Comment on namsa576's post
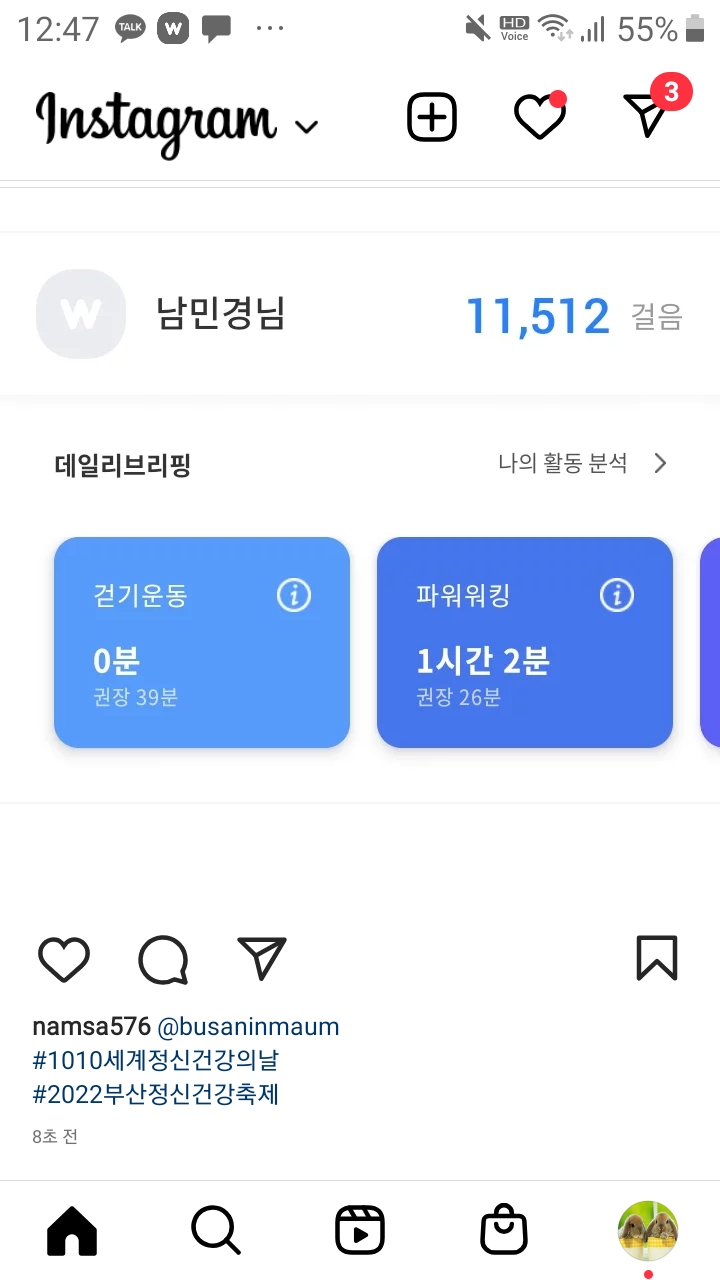 point(163,960)
